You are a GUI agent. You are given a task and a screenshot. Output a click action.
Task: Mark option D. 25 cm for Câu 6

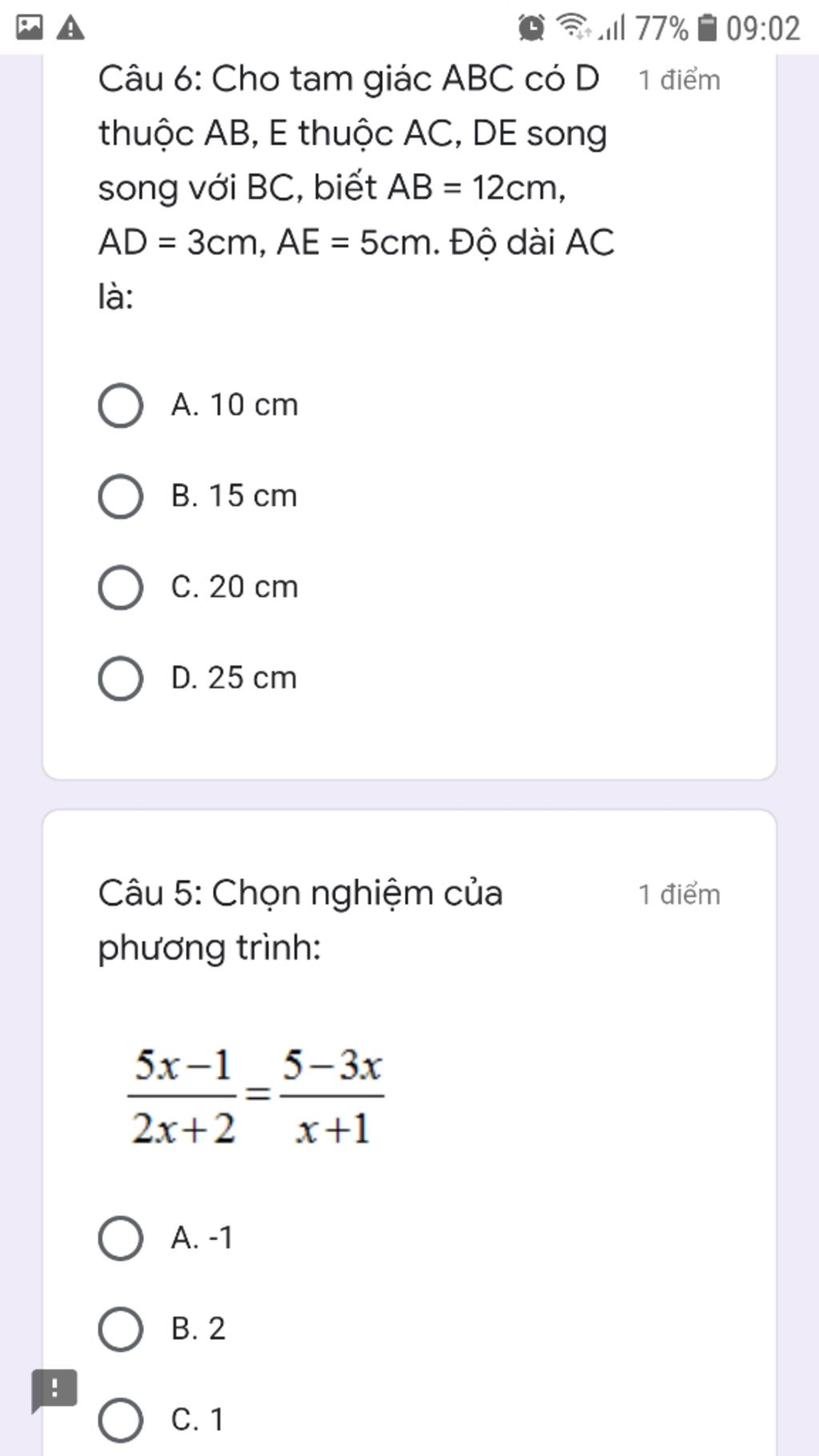(x=121, y=679)
